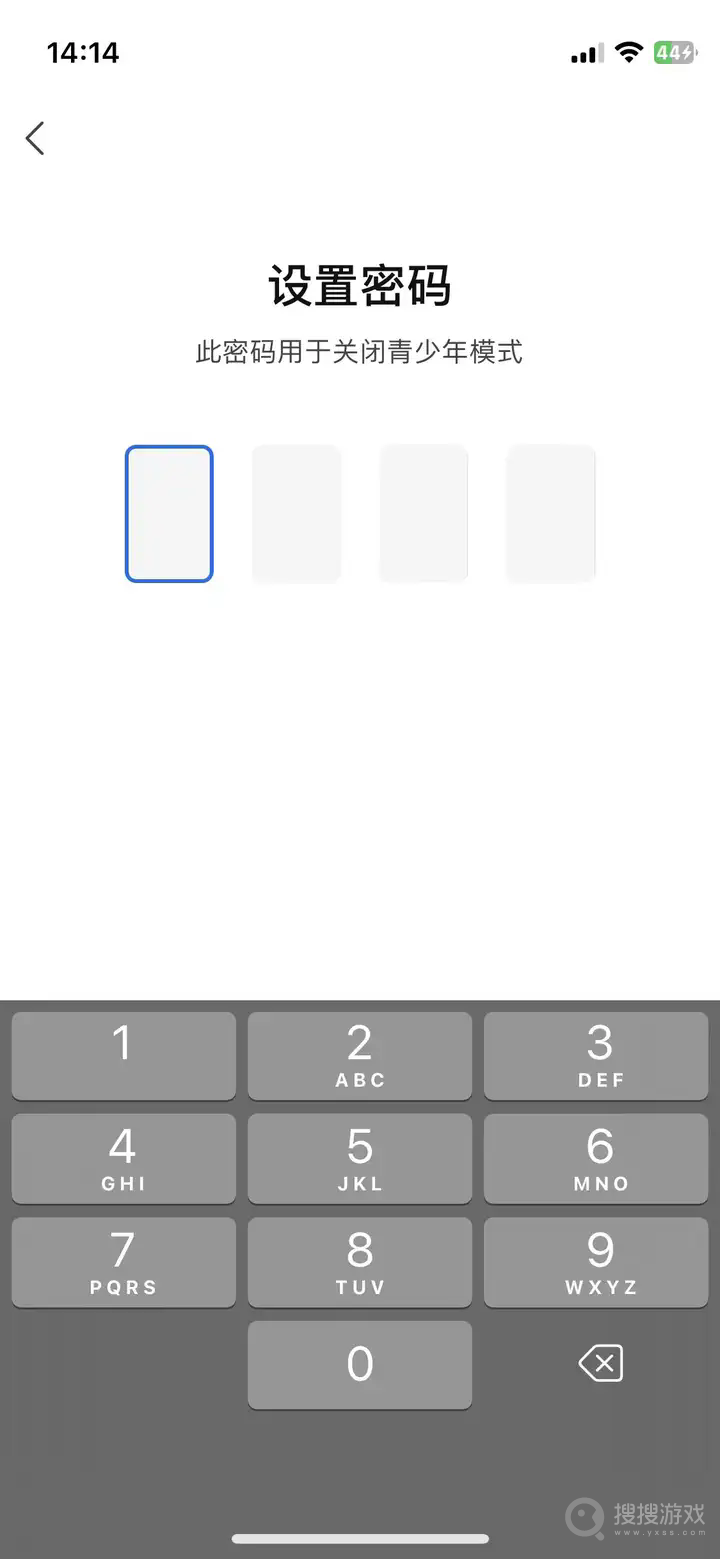Focus the first password digit box
Screen dimensions: 720x1559
pyautogui.click(x=169, y=514)
